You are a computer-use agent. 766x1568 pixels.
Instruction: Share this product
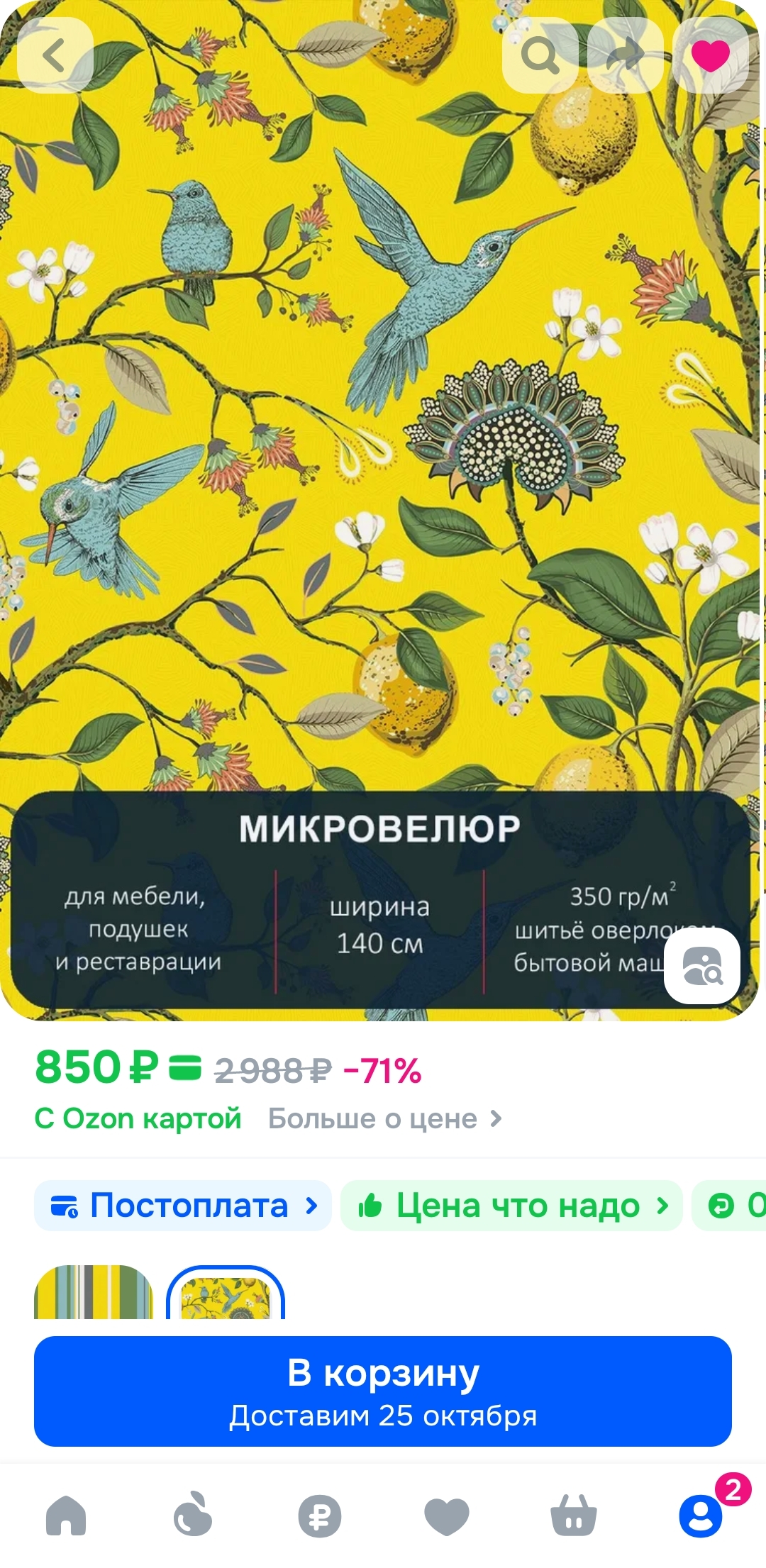coord(625,55)
